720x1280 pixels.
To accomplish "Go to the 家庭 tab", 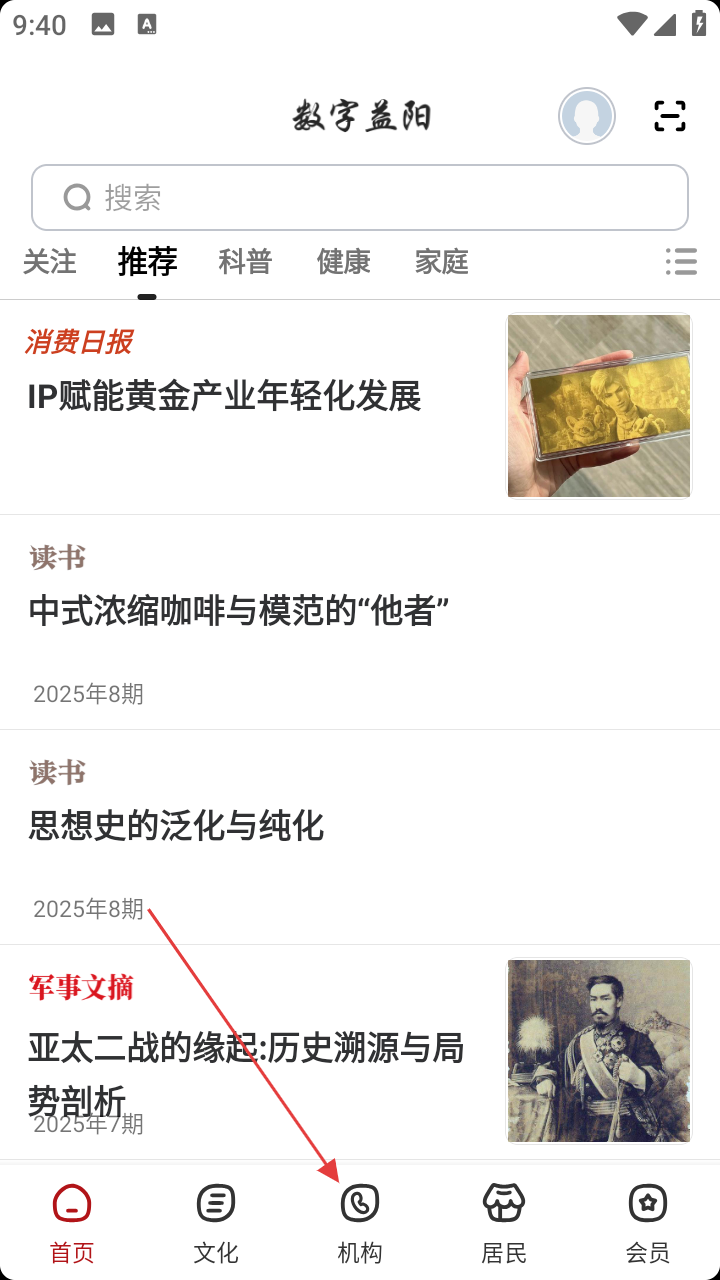I will click(x=442, y=262).
